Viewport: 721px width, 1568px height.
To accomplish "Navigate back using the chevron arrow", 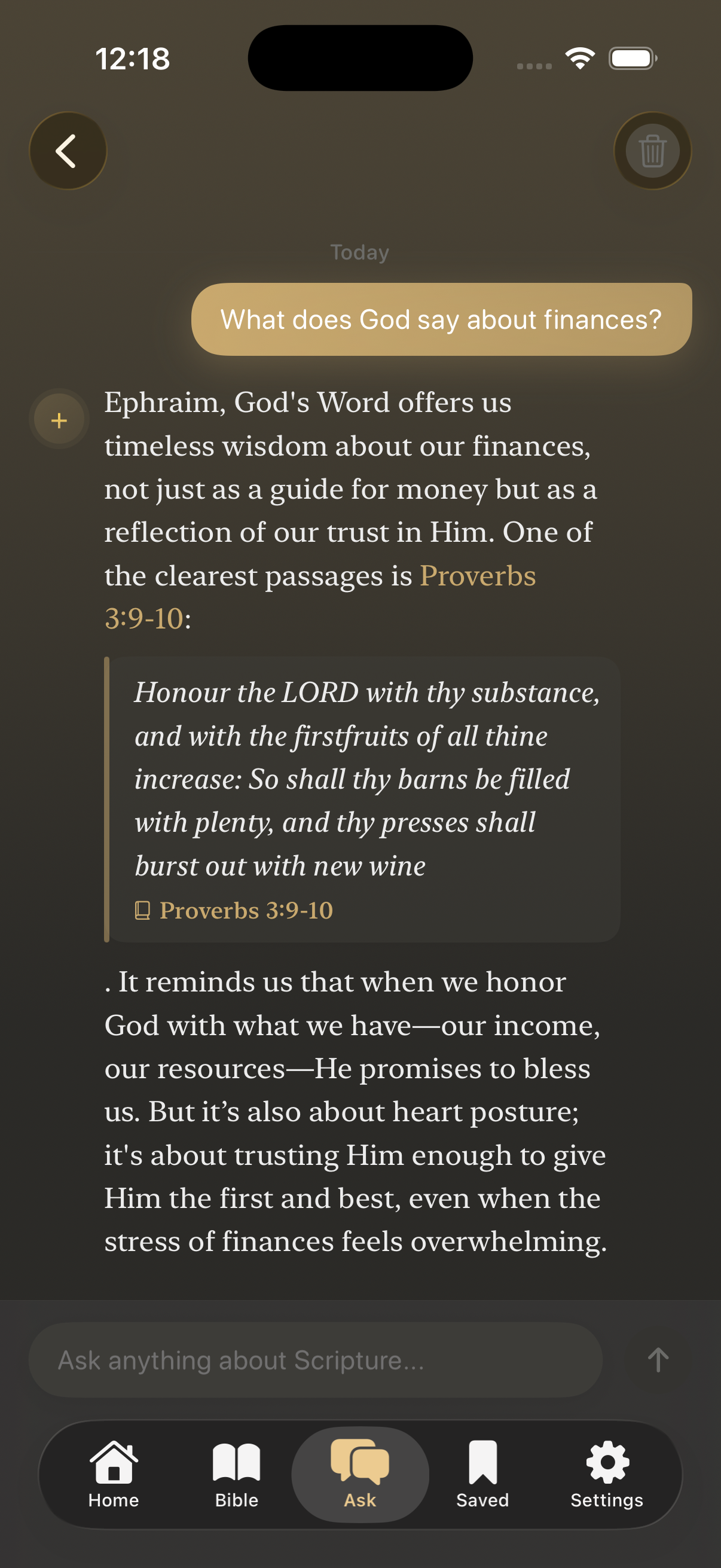I will tap(68, 150).
